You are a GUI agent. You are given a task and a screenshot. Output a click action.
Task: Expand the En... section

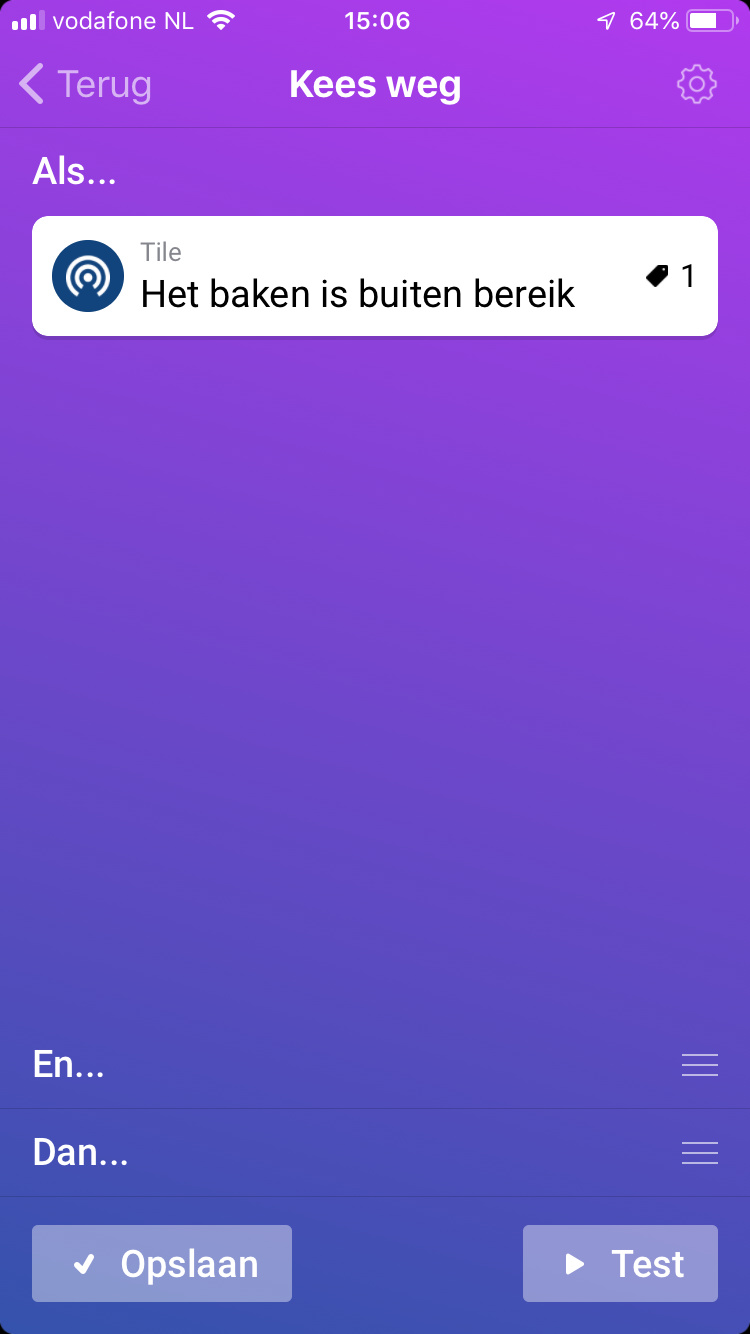[699, 1065]
